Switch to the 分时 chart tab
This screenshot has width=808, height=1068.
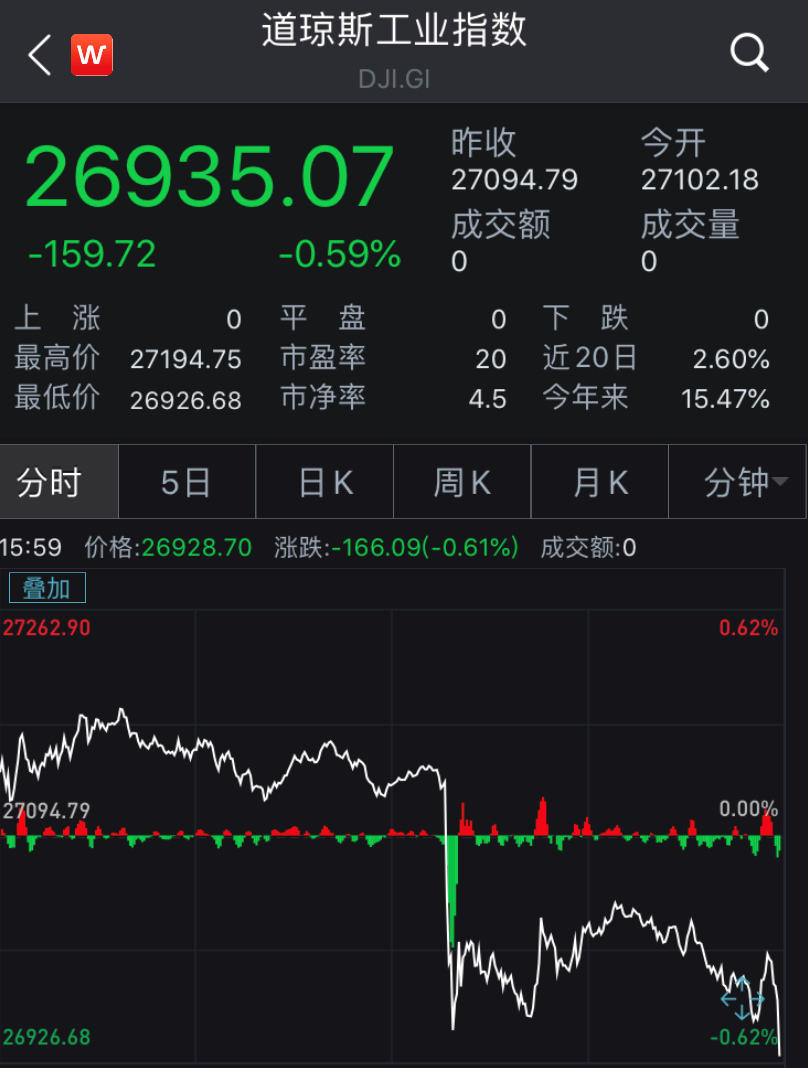(x=49, y=483)
